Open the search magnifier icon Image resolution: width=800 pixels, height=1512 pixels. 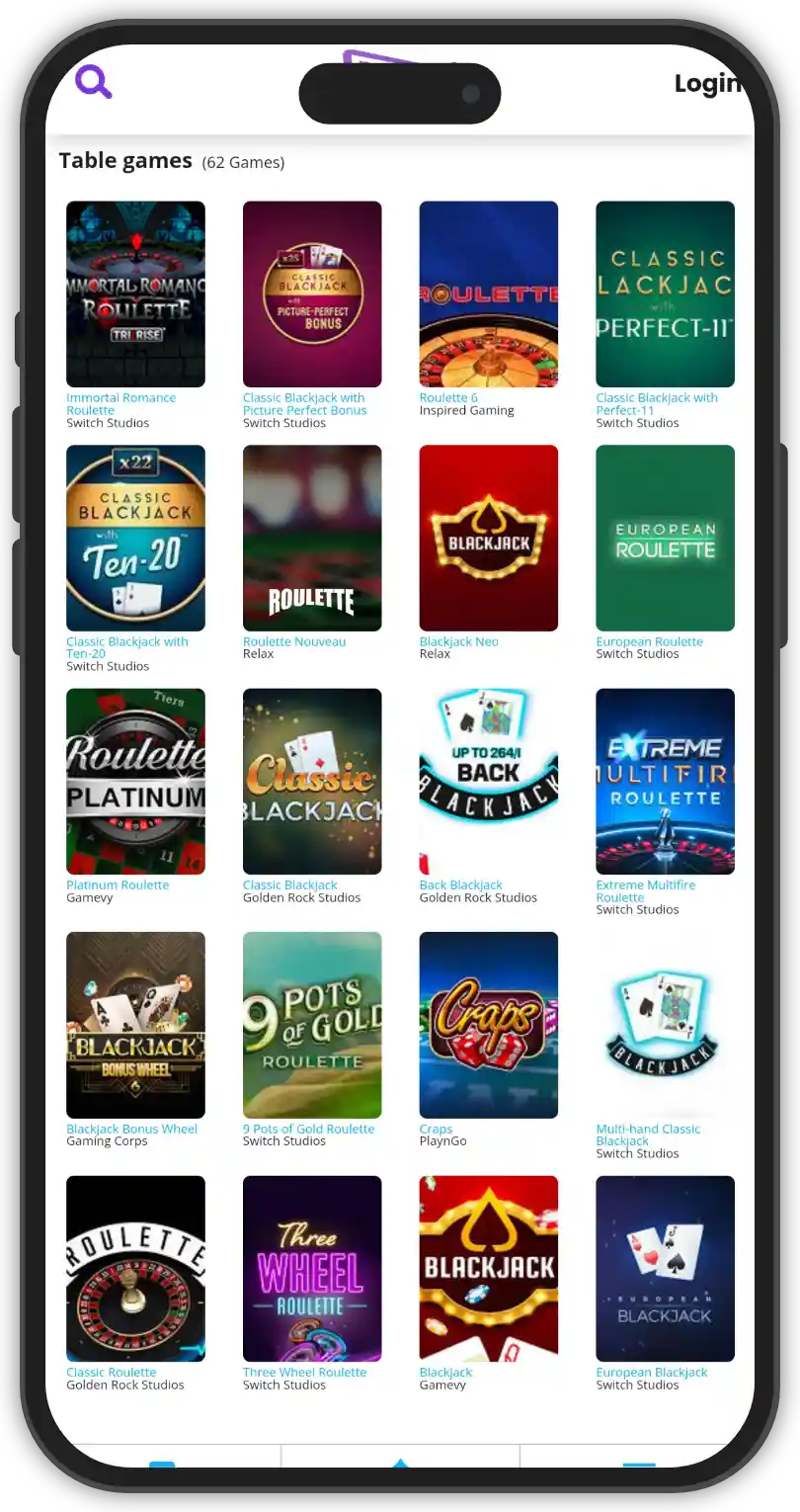[x=94, y=82]
